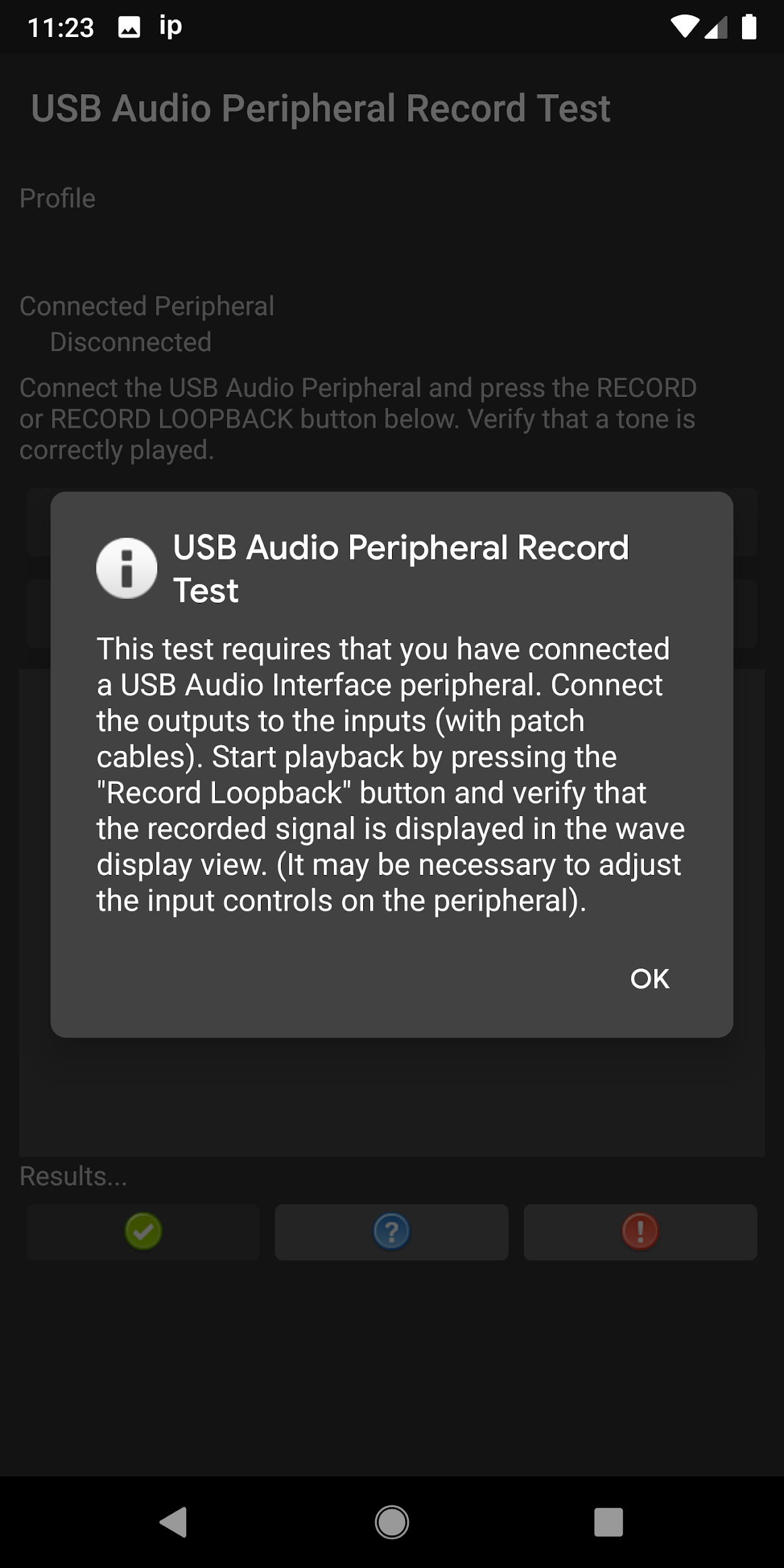Open the recent apps view
Screen dimensions: 784x1568
point(608,1522)
